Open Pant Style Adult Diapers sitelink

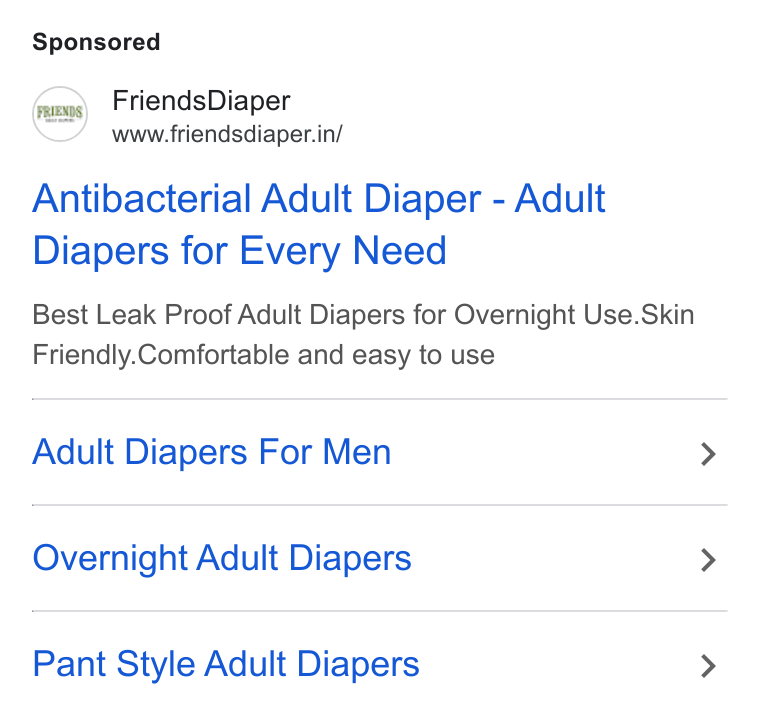(x=380, y=664)
